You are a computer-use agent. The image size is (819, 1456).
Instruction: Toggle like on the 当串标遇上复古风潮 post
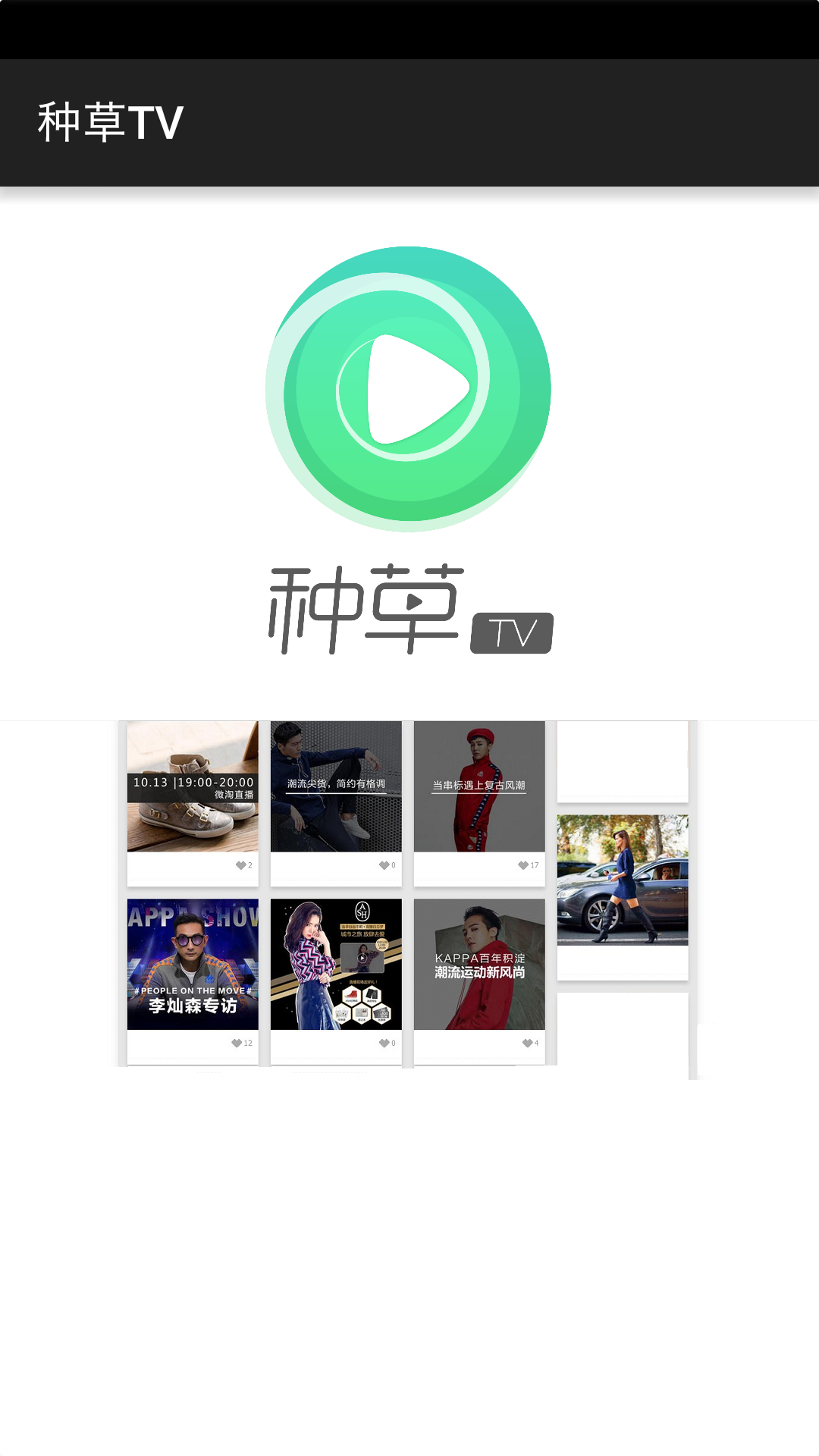(x=479, y=785)
